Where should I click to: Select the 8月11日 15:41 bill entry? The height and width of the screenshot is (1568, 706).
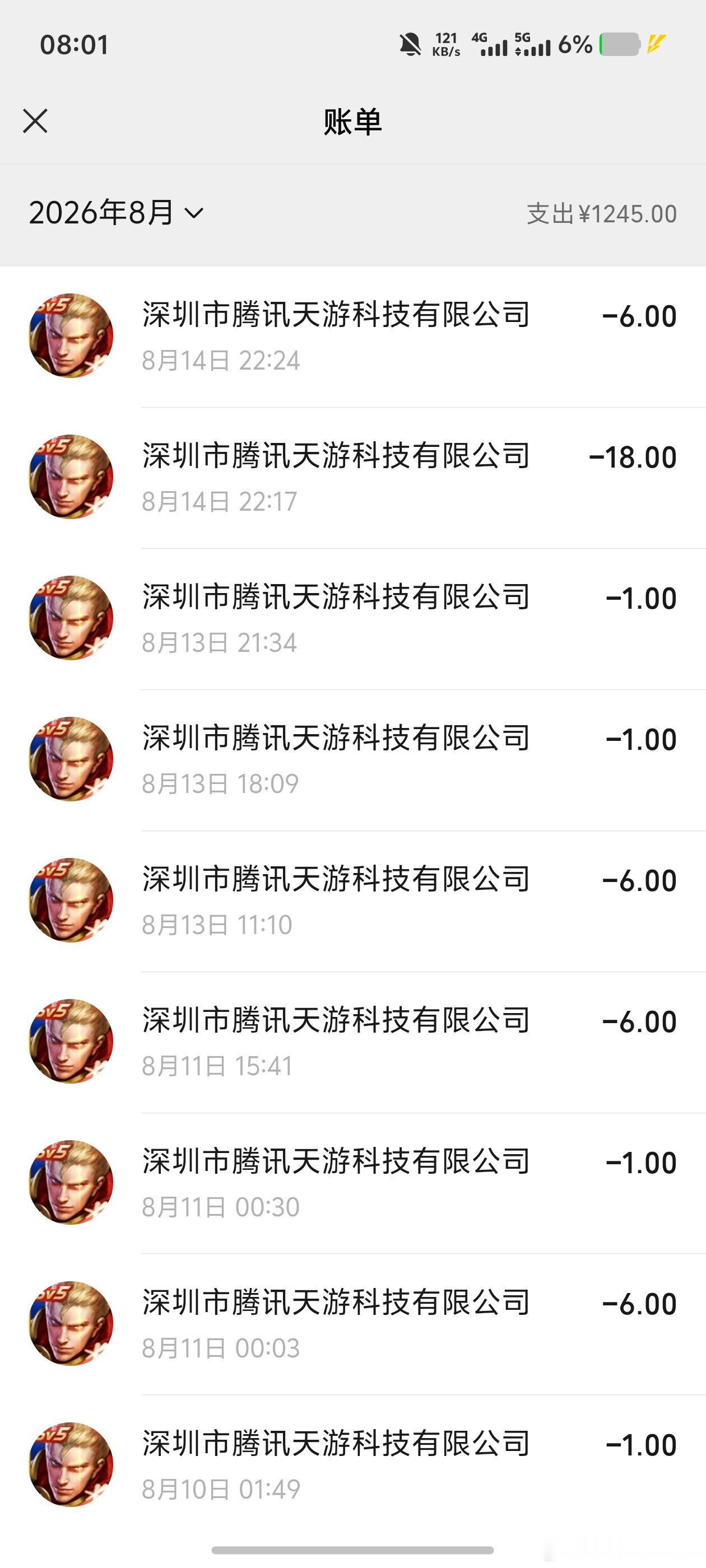click(x=352, y=1043)
